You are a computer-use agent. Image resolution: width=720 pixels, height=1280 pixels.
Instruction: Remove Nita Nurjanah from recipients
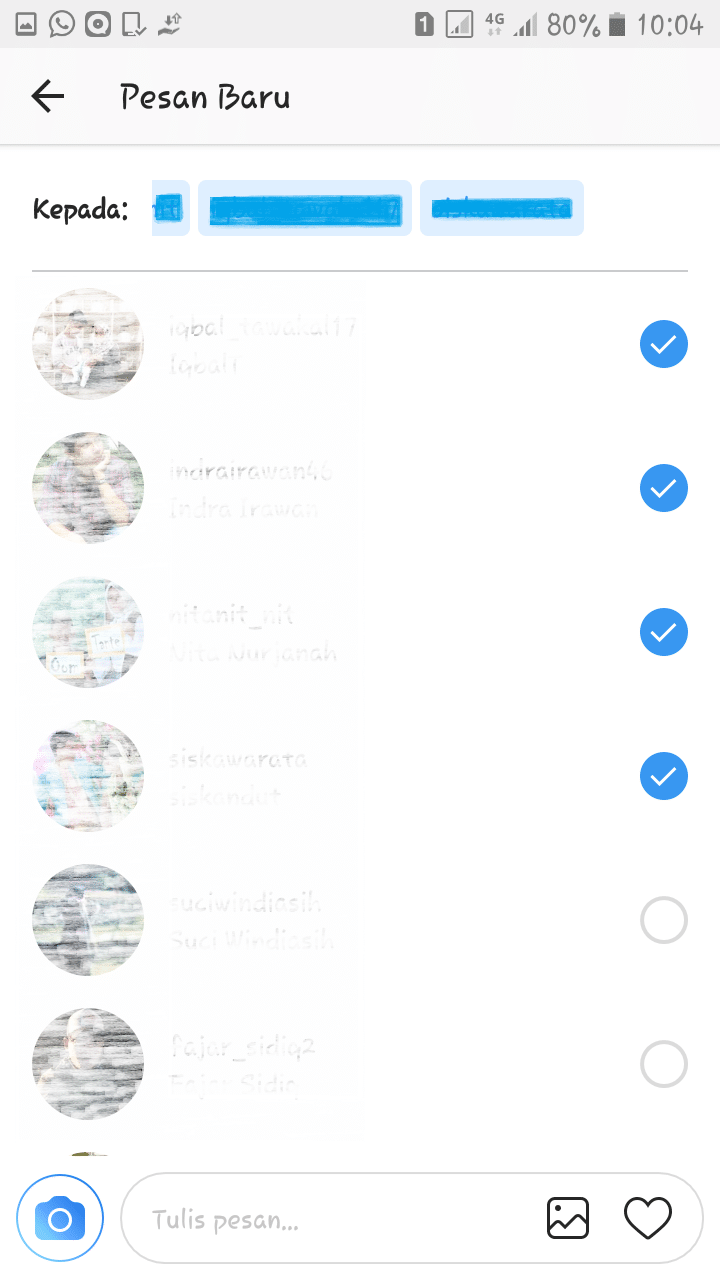(x=663, y=632)
